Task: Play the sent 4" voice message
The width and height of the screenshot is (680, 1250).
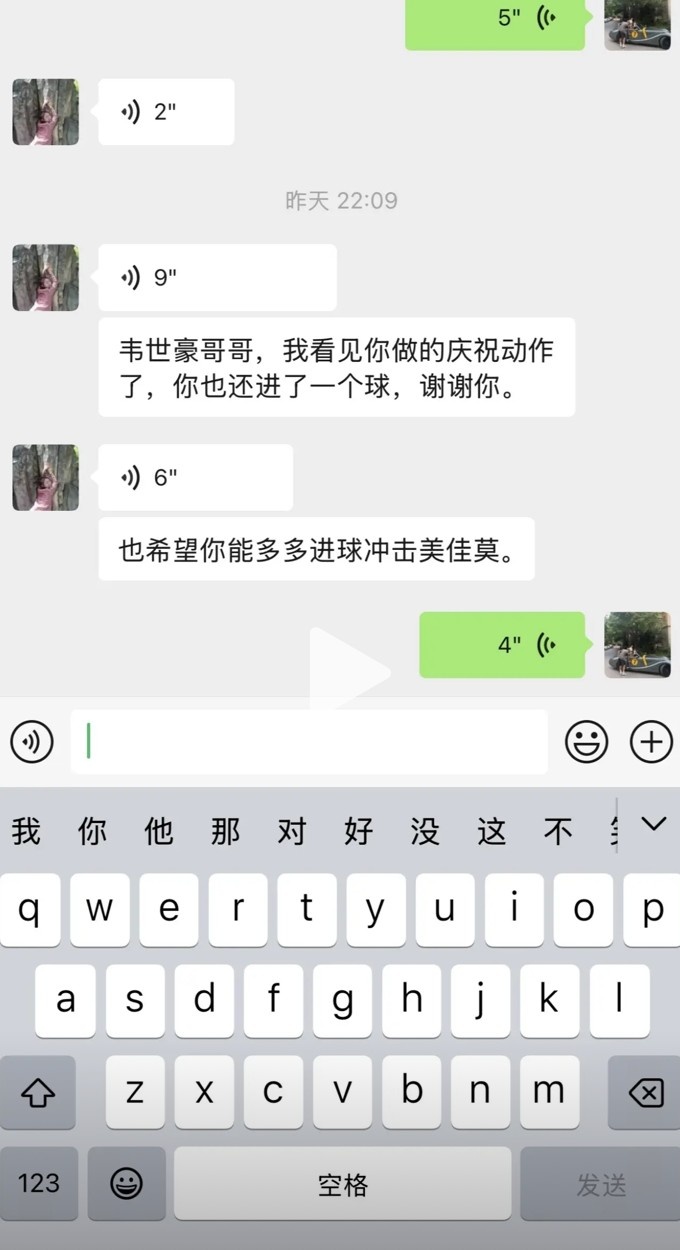Action: (x=501, y=645)
